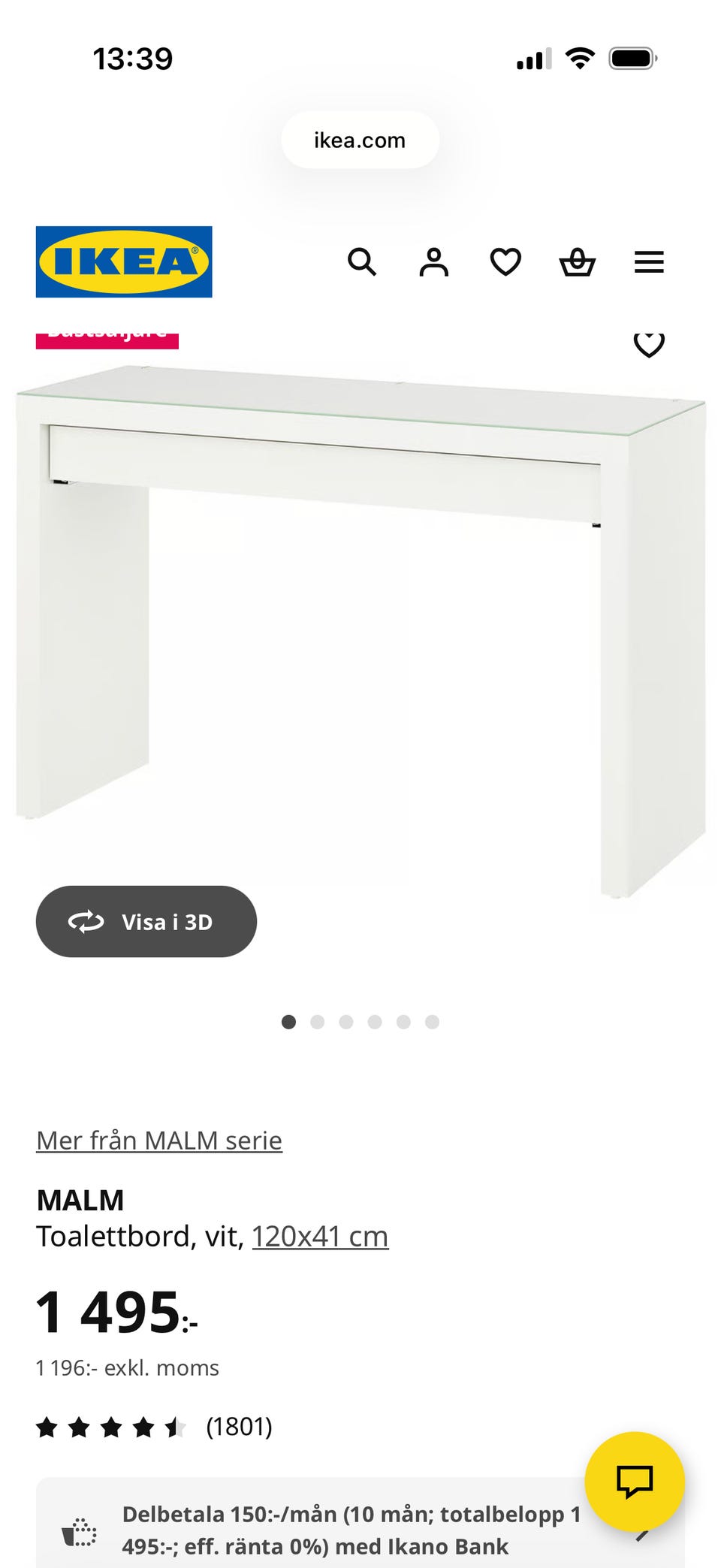Select the first carousel dot
Image resolution: width=721 pixels, height=1568 pixels.
click(x=289, y=1021)
